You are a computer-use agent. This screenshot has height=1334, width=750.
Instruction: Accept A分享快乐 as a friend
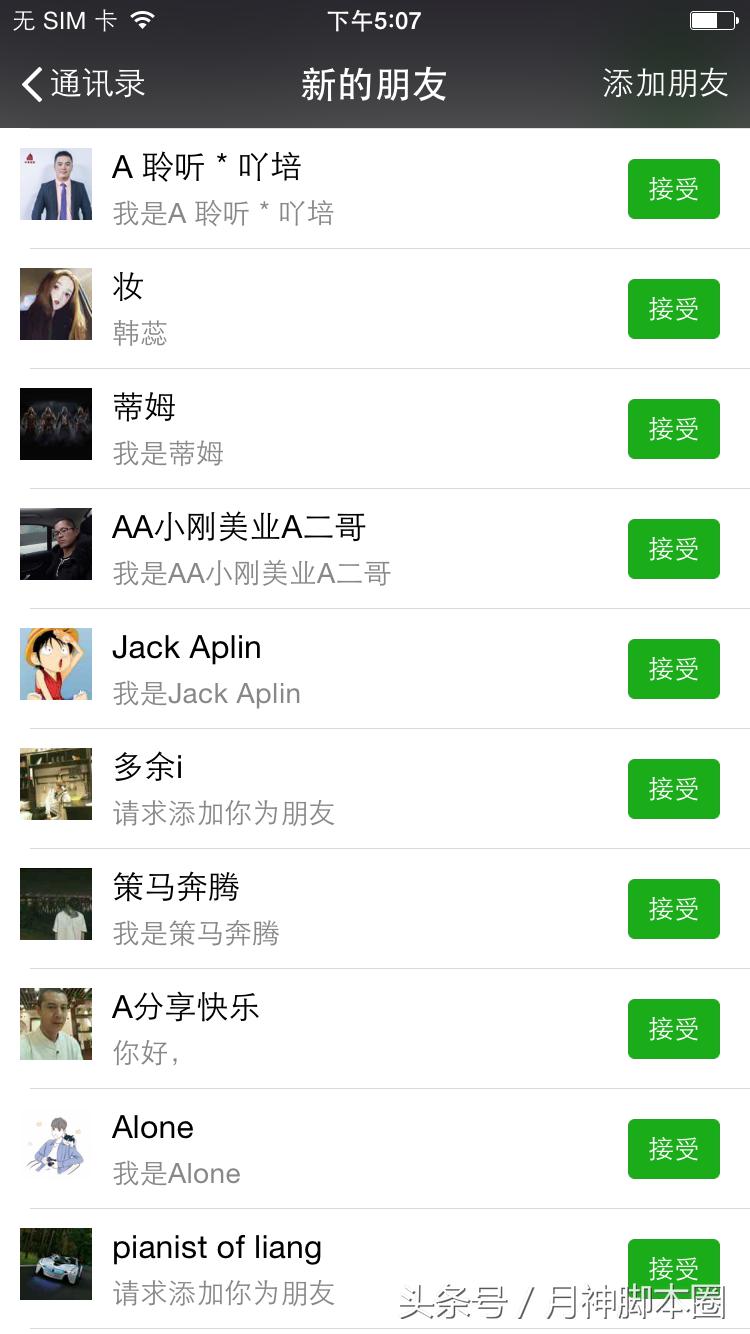coord(673,1029)
